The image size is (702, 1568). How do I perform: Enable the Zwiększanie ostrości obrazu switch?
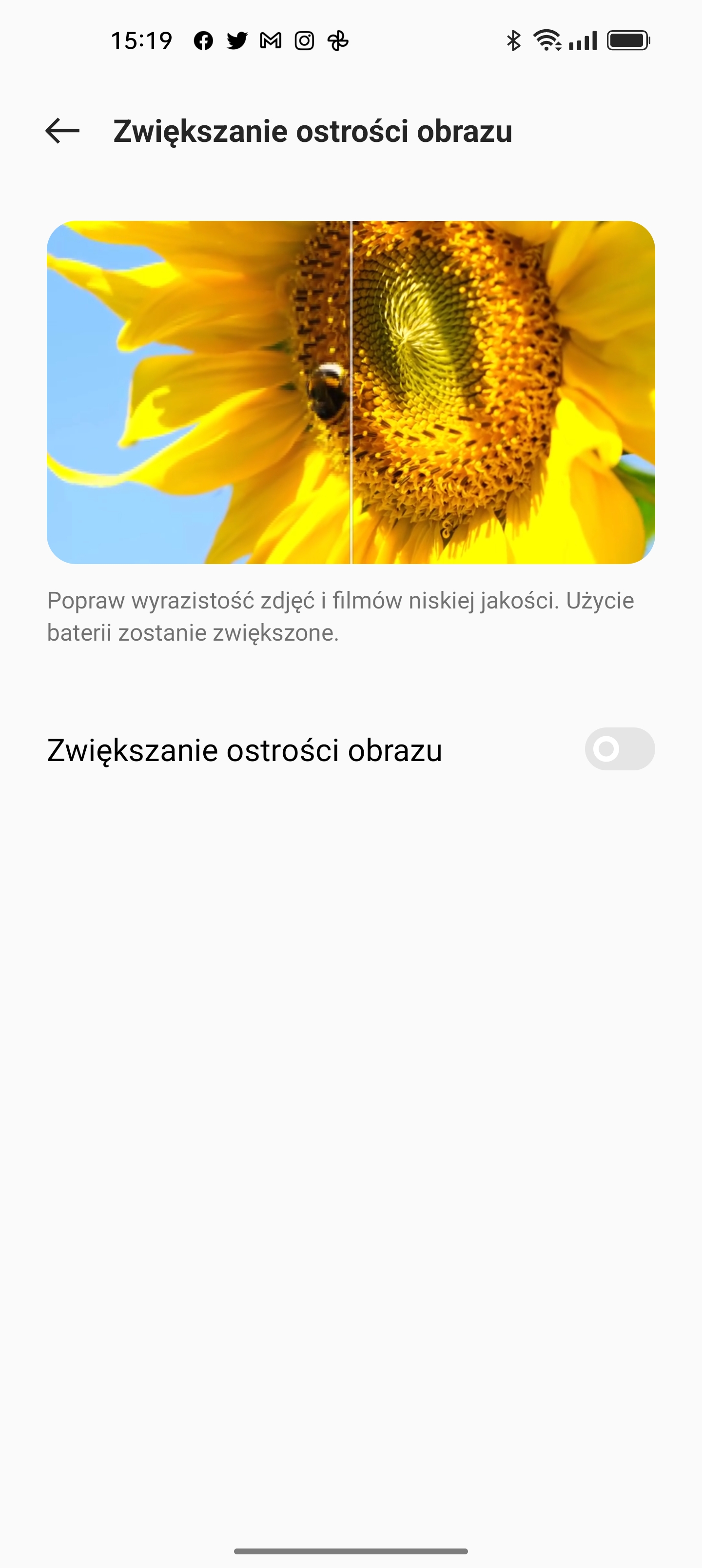pos(619,749)
